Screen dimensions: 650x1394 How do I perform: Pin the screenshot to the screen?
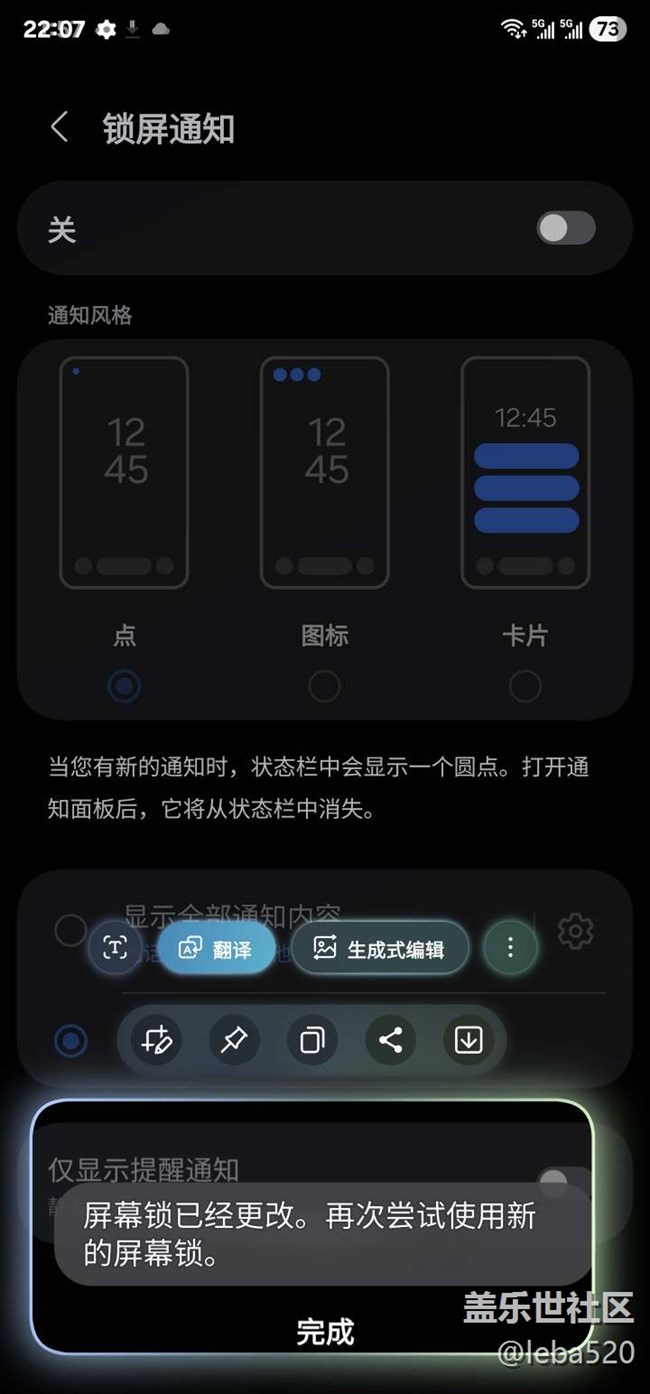coord(234,1040)
